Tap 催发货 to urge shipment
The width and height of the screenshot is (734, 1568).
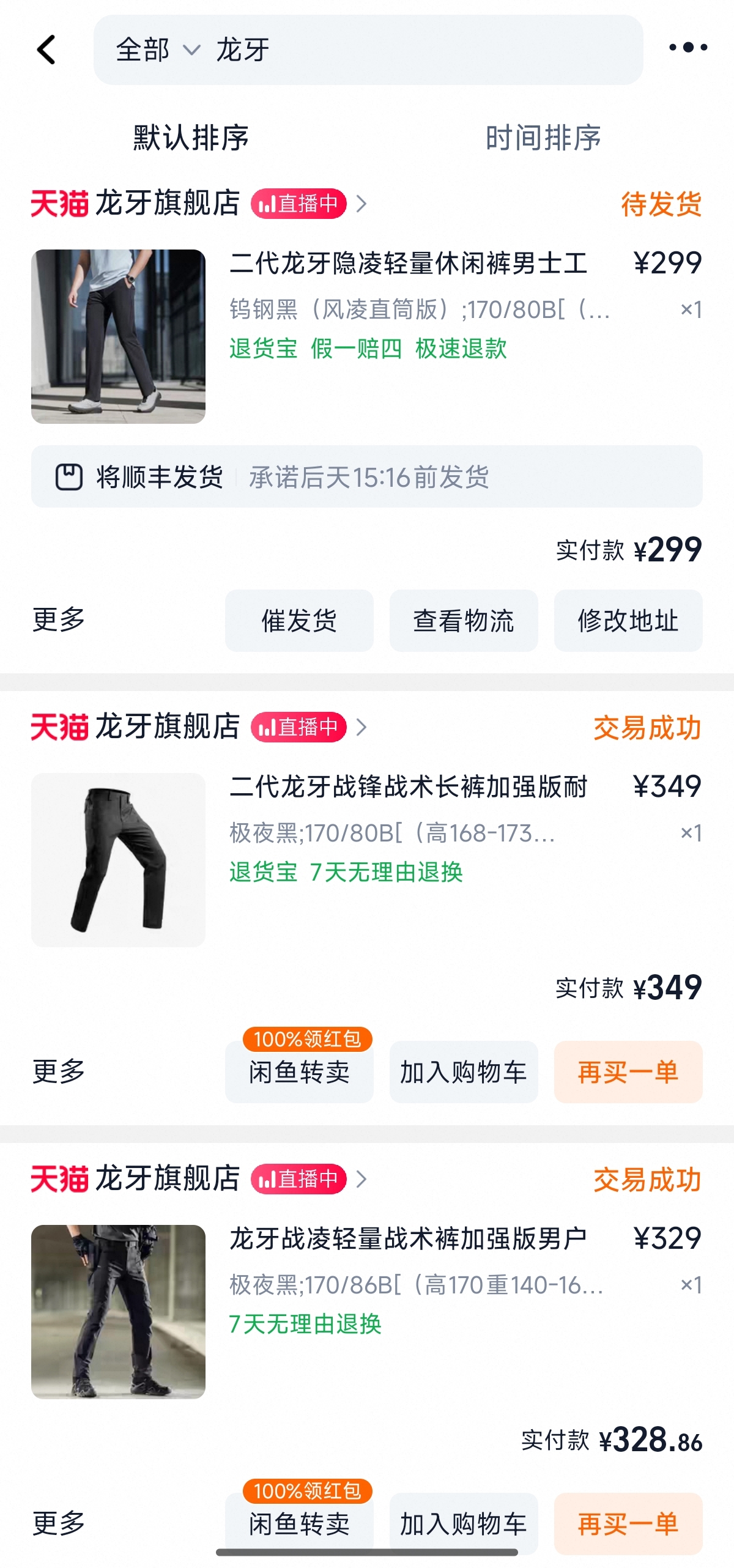pyautogui.click(x=299, y=621)
